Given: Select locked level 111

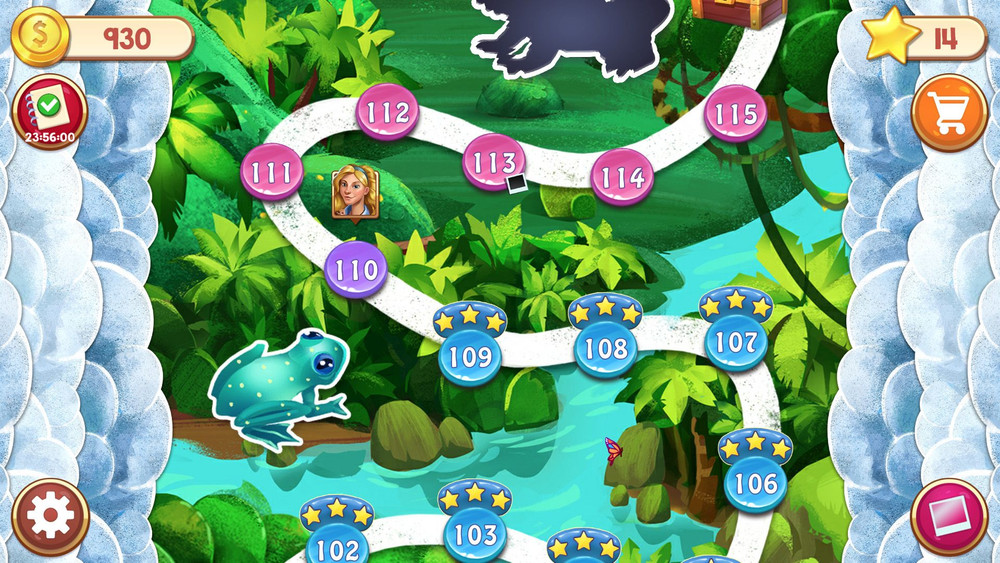Looking at the screenshot, I should coord(271,172).
